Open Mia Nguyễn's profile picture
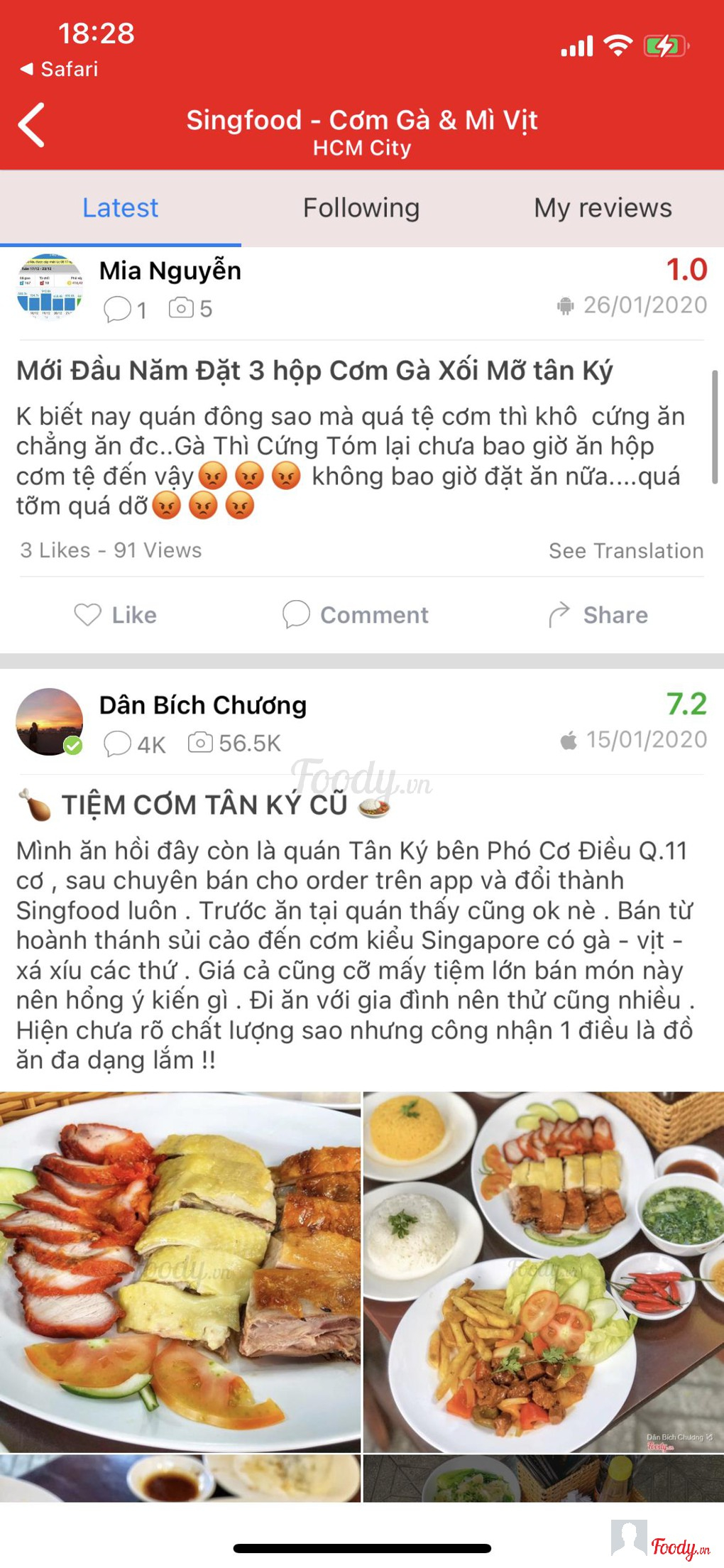 (49, 286)
